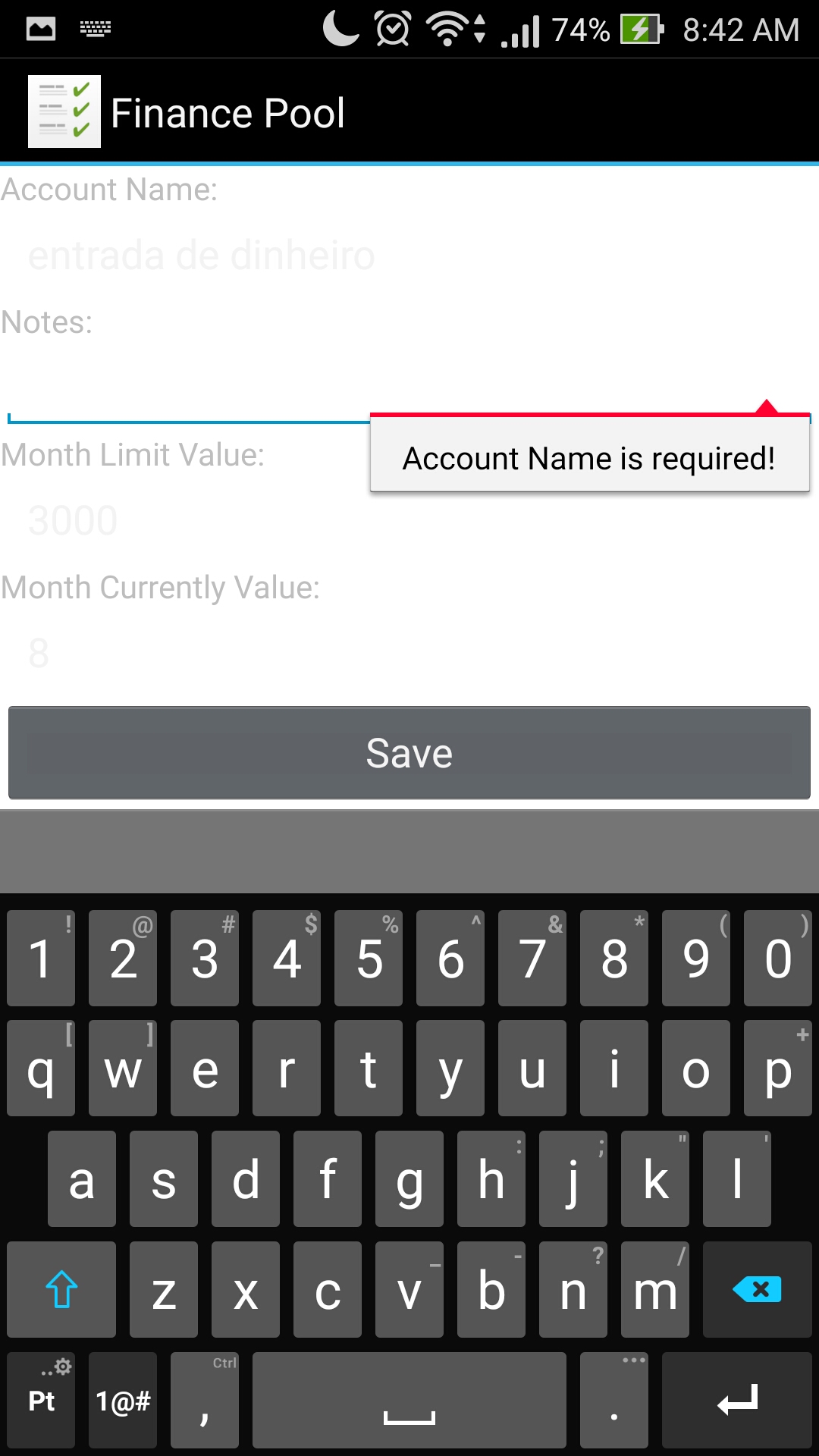
Task: Switch keyboard to symbols mode
Action: click(122, 1399)
